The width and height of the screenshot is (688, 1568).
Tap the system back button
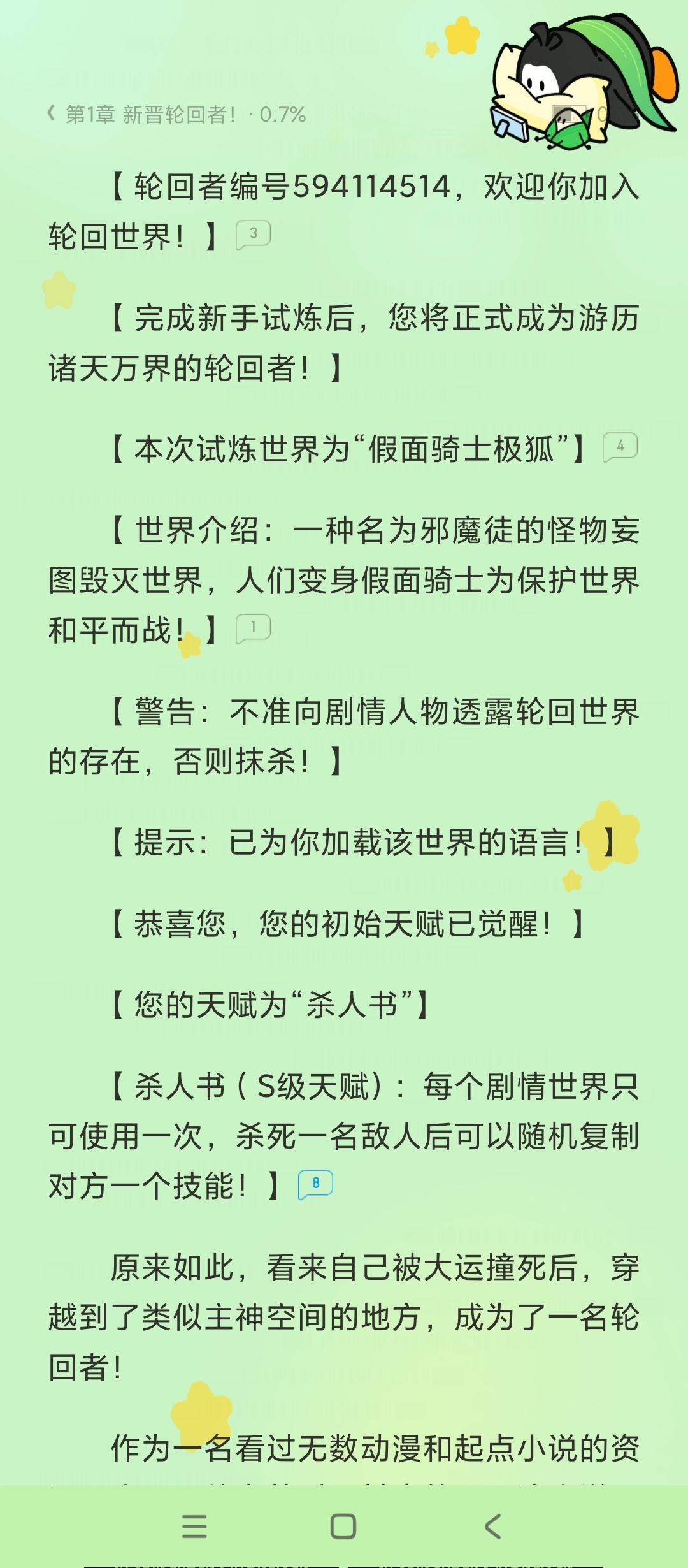[x=493, y=1527]
